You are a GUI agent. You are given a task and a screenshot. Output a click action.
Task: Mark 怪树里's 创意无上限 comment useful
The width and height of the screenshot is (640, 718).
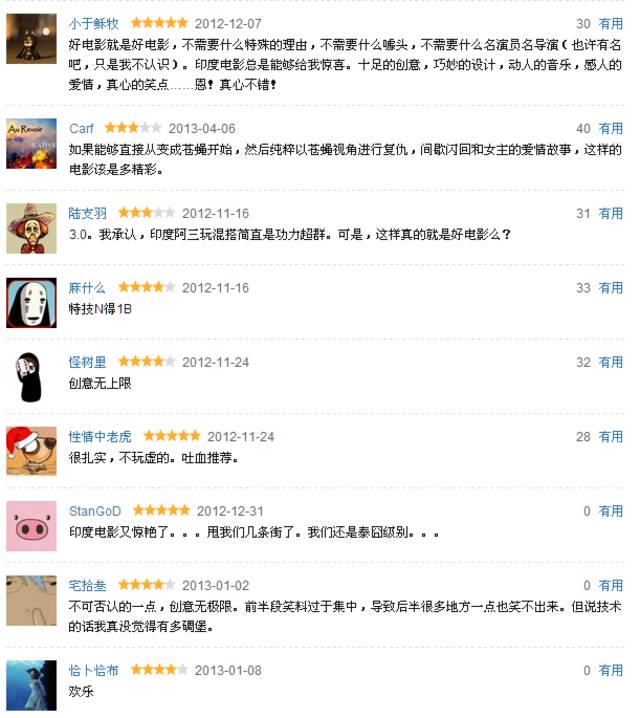click(610, 362)
